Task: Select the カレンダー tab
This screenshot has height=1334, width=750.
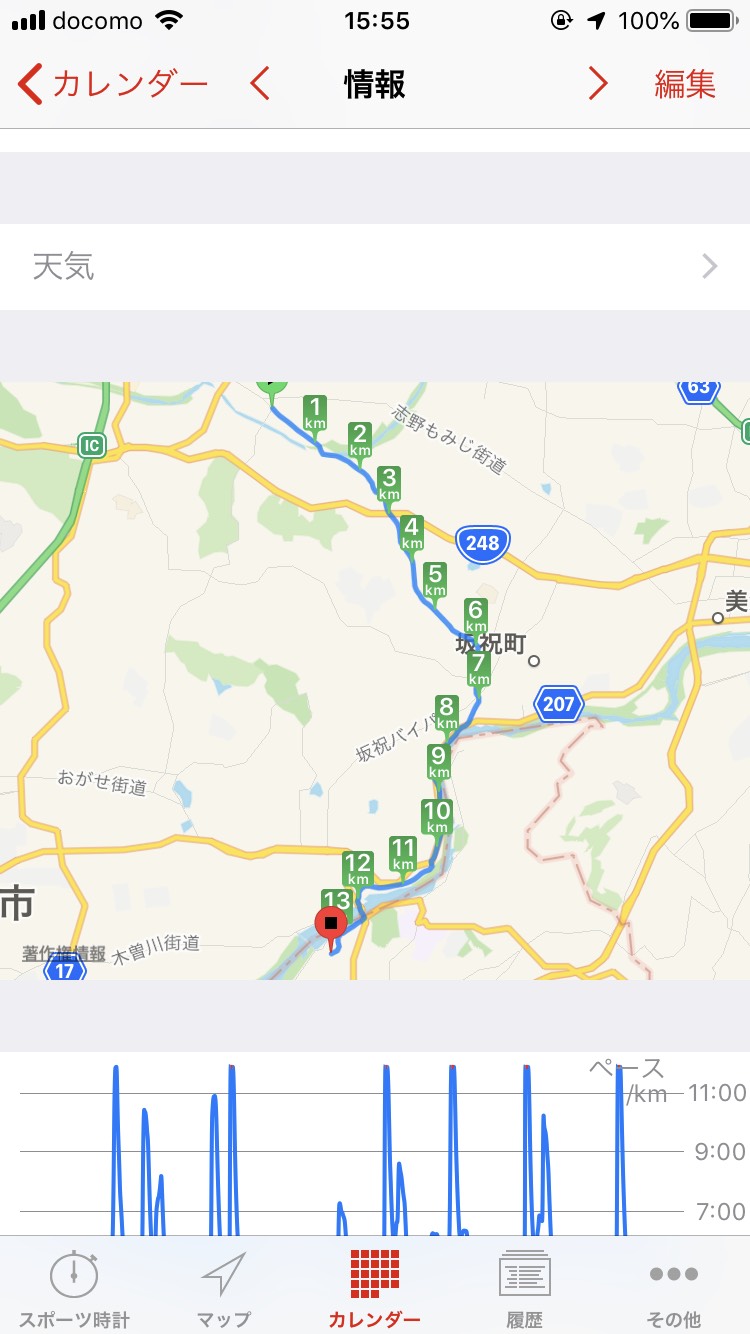Action: point(375,1288)
